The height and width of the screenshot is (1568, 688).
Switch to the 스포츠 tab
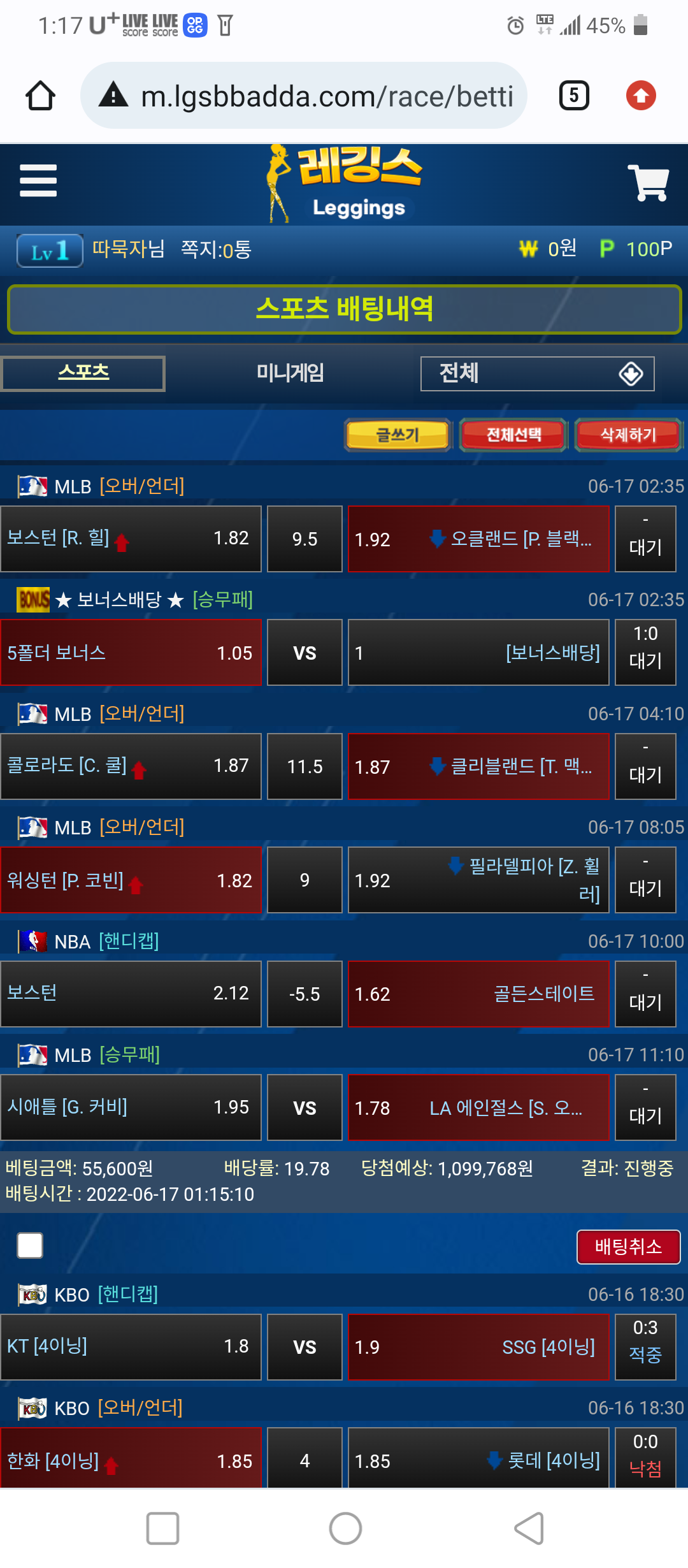(83, 373)
